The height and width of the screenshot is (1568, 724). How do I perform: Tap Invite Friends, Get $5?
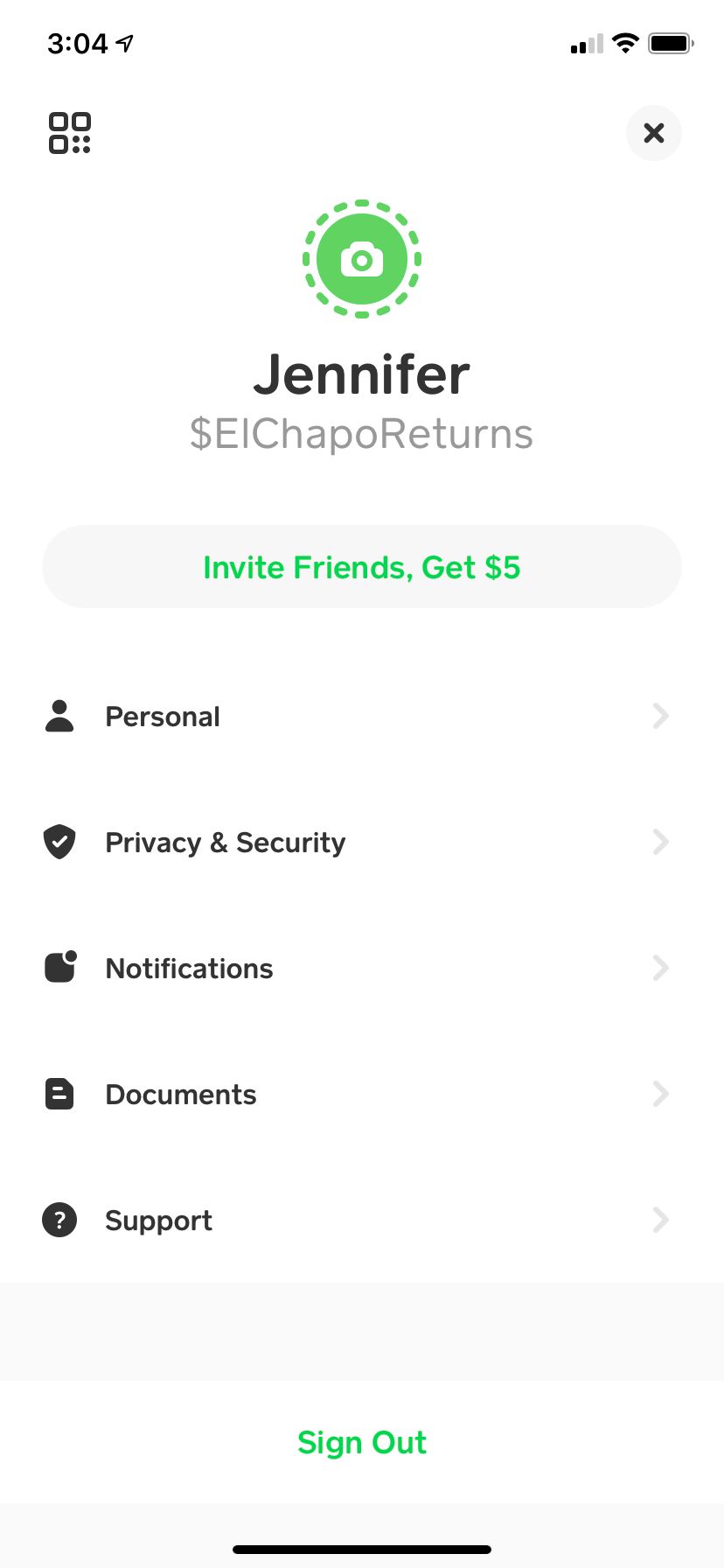pyautogui.click(x=362, y=567)
